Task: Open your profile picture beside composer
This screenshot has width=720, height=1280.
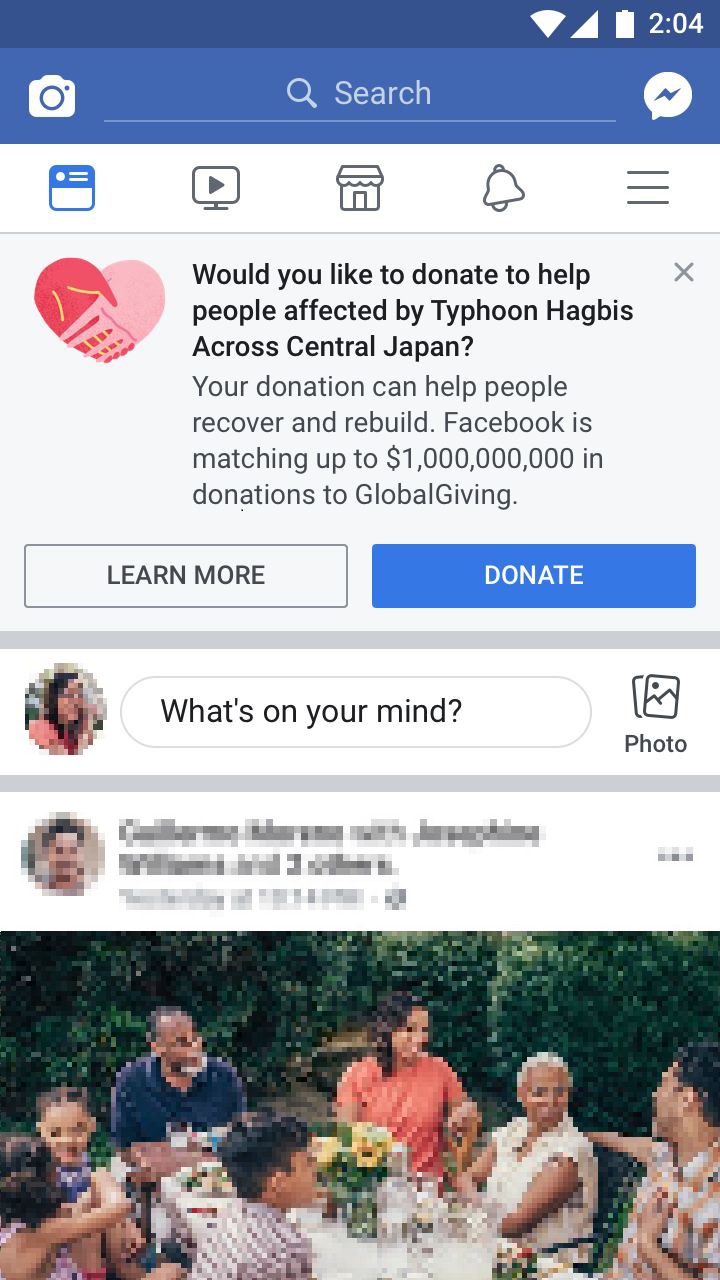Action: [65, 709]
